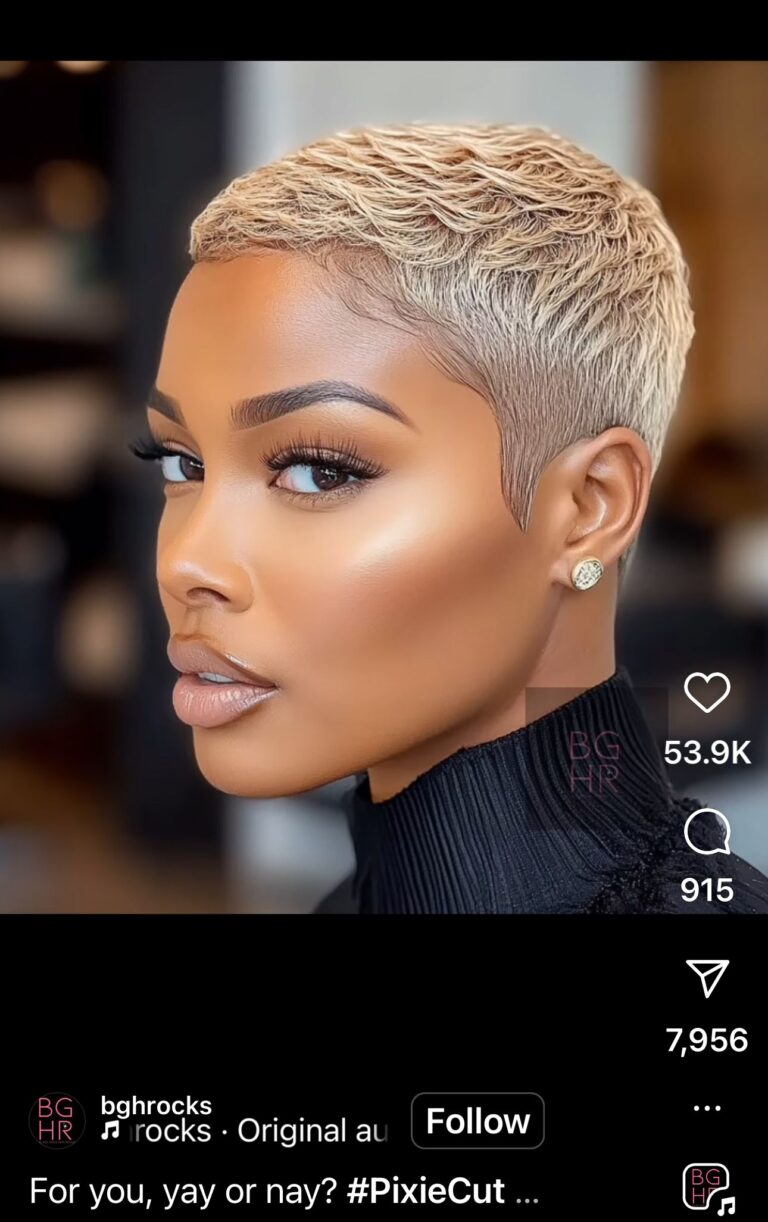Open the audio thumbnail with the music note
The image size is (768, 1222).
coord(708,1188)
